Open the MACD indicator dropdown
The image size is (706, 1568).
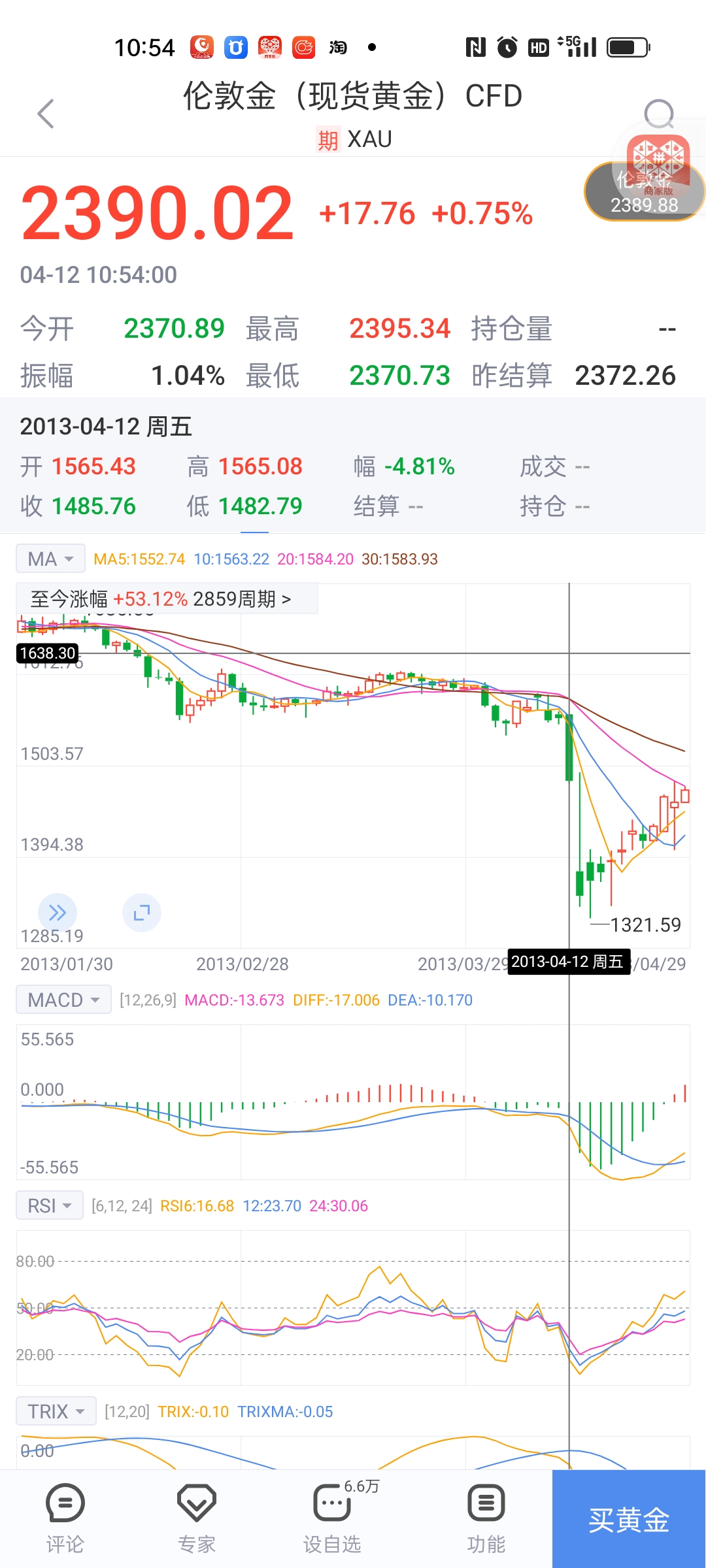click(x=63, y=1000)
